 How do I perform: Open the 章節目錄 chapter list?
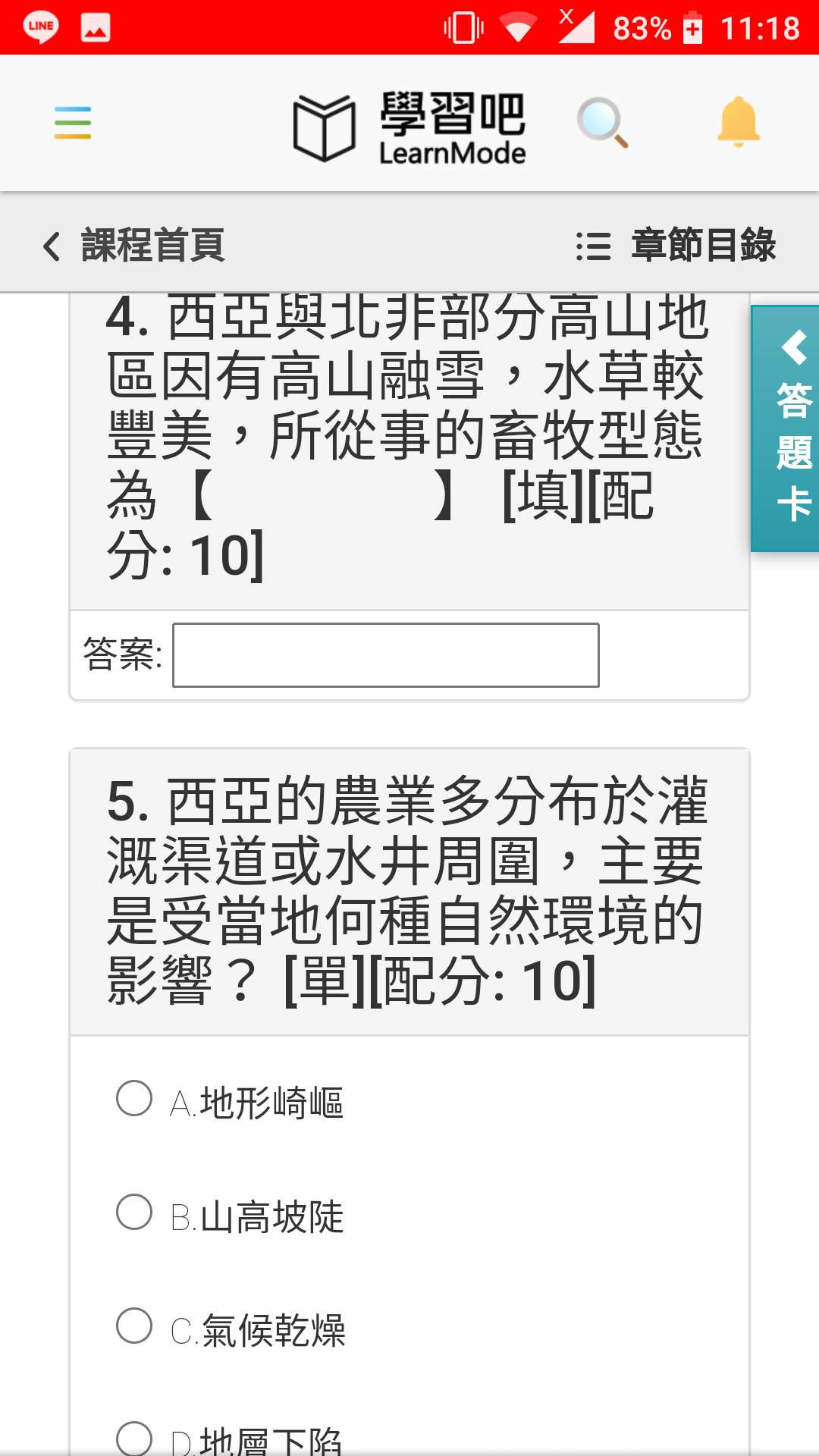pyautogui.click(x=676, y=245)
